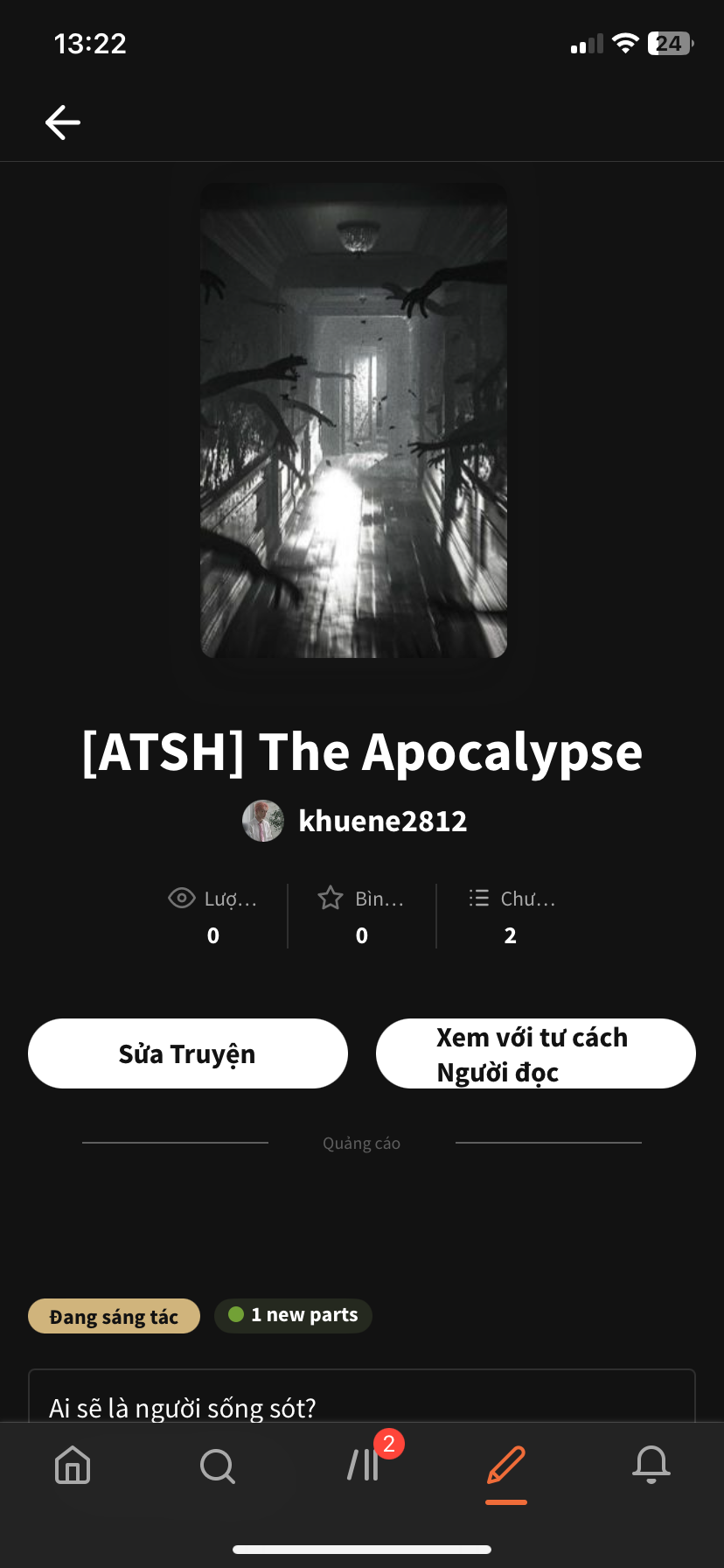The height and width of the screenshot is (1568, 724).
Task: Open the notifications bell tab
Action: tap(651, 1465)
